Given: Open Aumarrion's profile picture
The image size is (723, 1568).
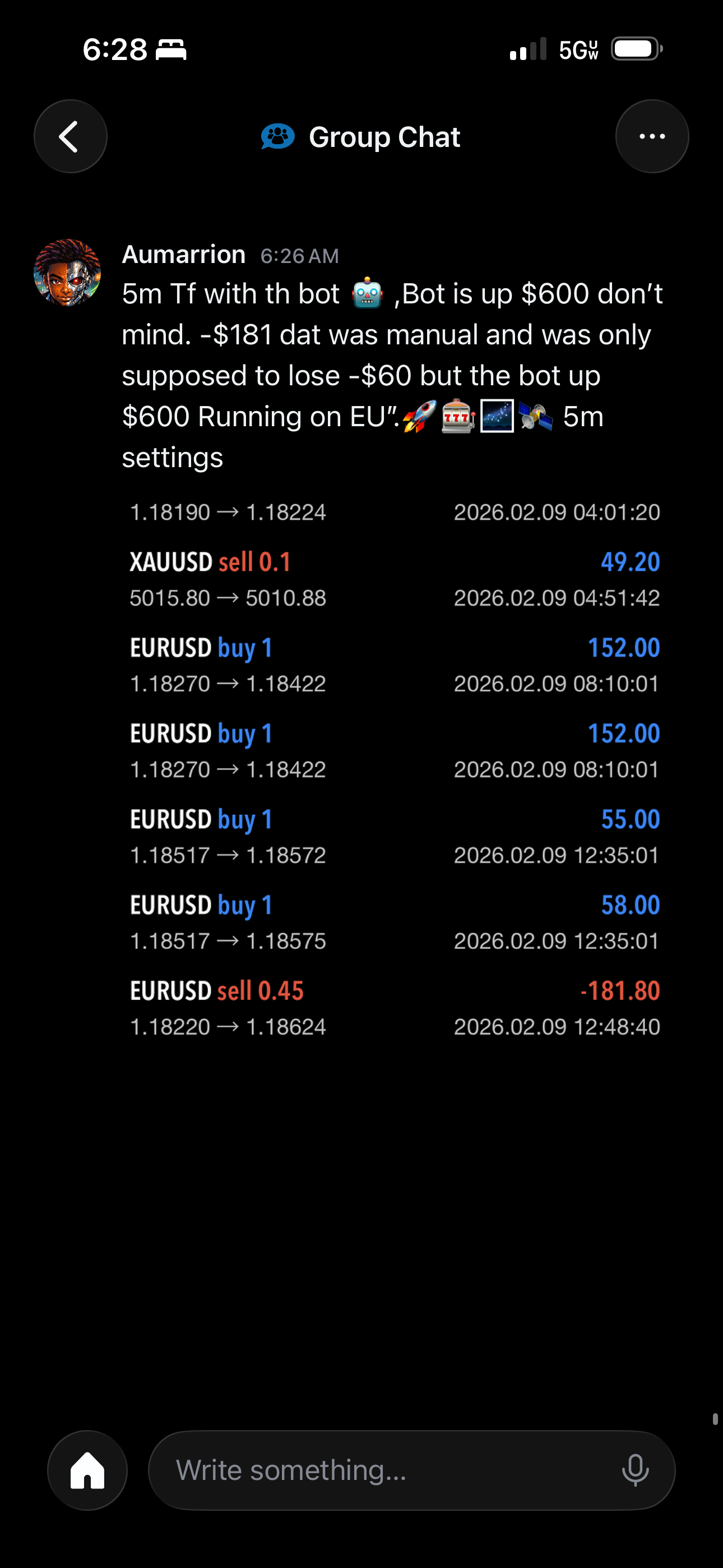Looking at the screenshot, I should [x=67, y=272].
